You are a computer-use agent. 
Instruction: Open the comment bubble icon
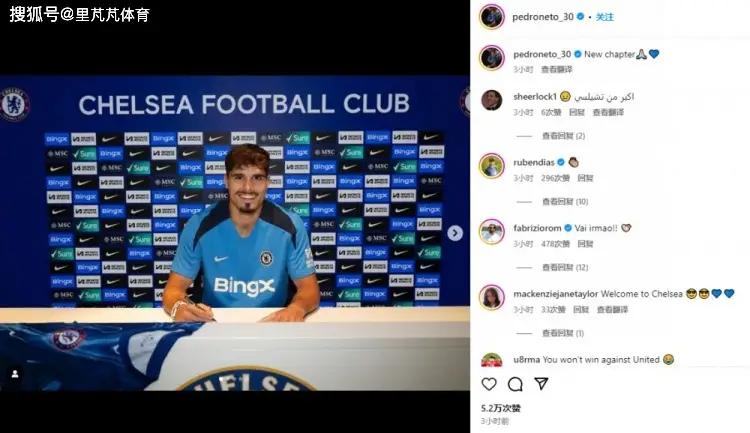coord(515,384)
